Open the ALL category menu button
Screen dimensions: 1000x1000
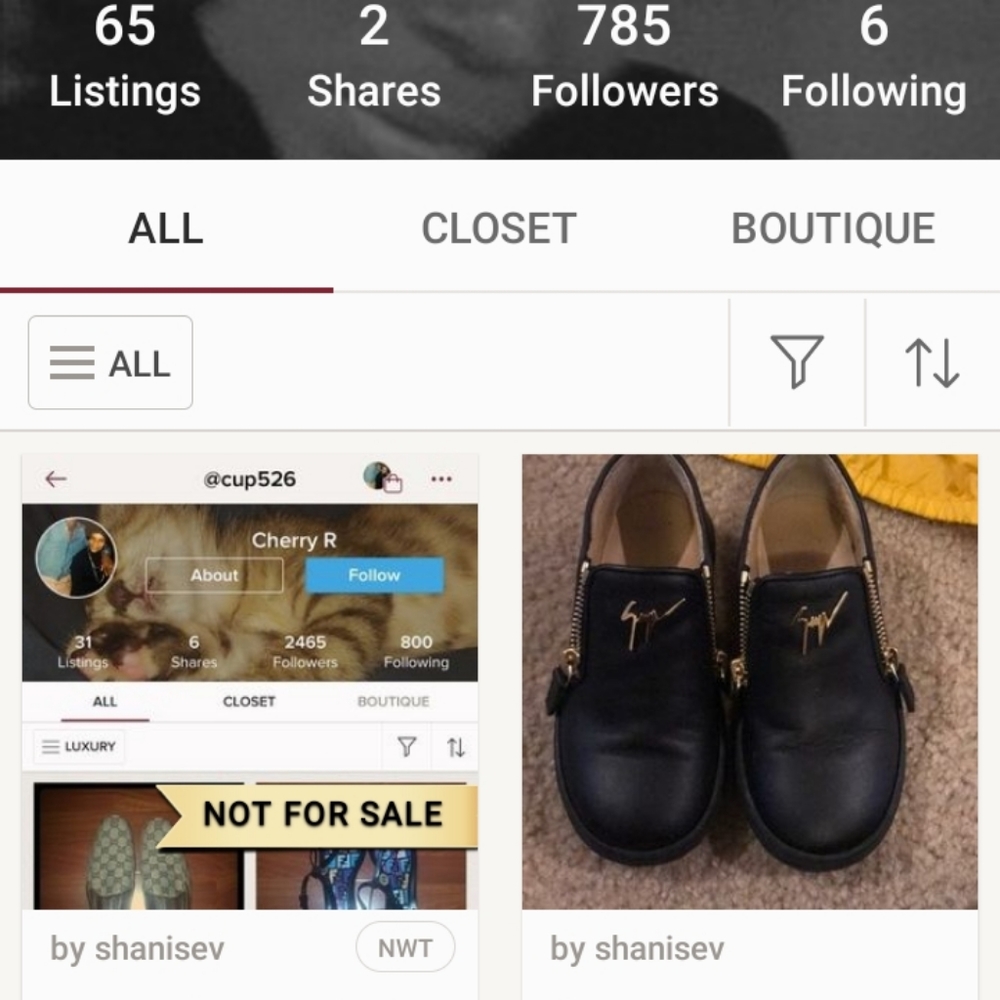110,363
